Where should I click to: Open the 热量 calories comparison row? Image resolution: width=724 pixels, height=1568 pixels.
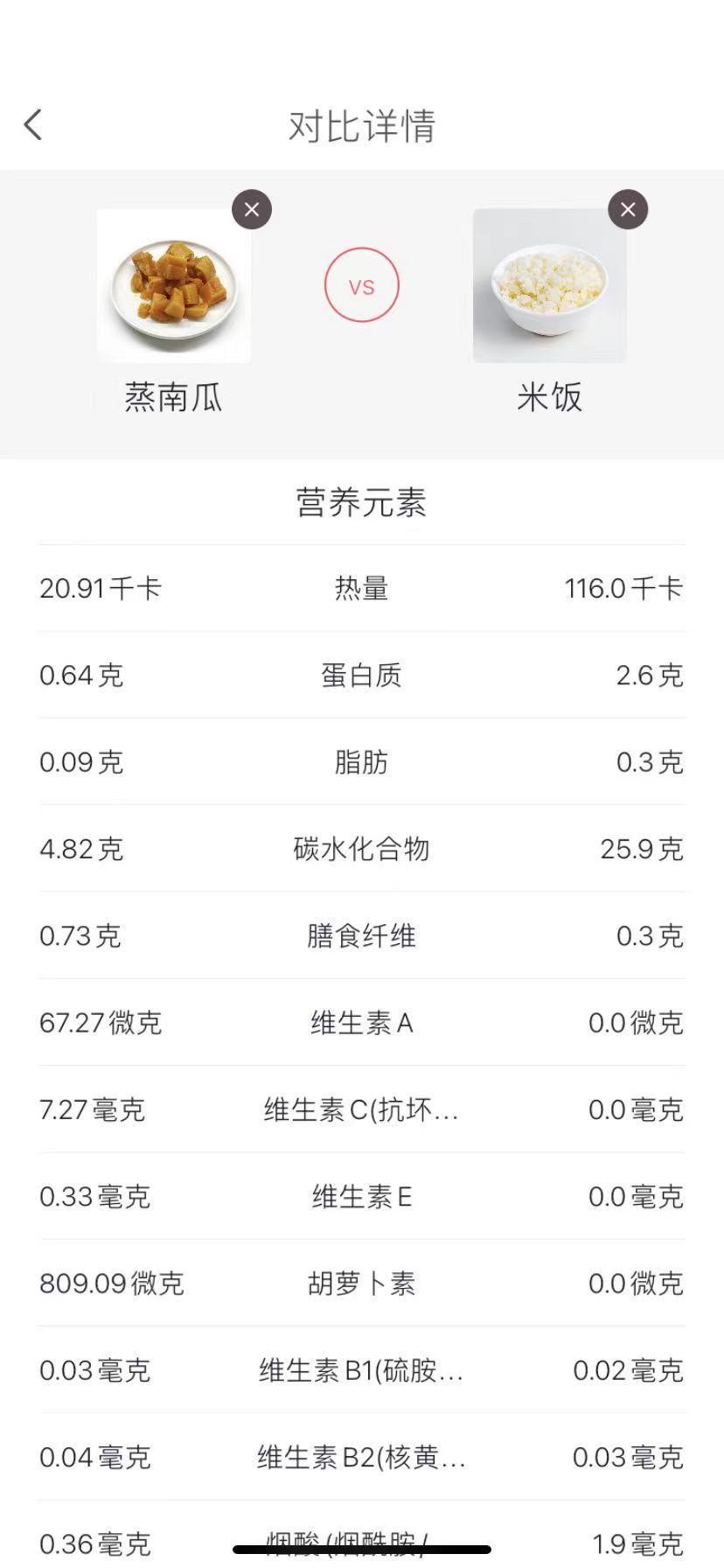pos(362,589)
